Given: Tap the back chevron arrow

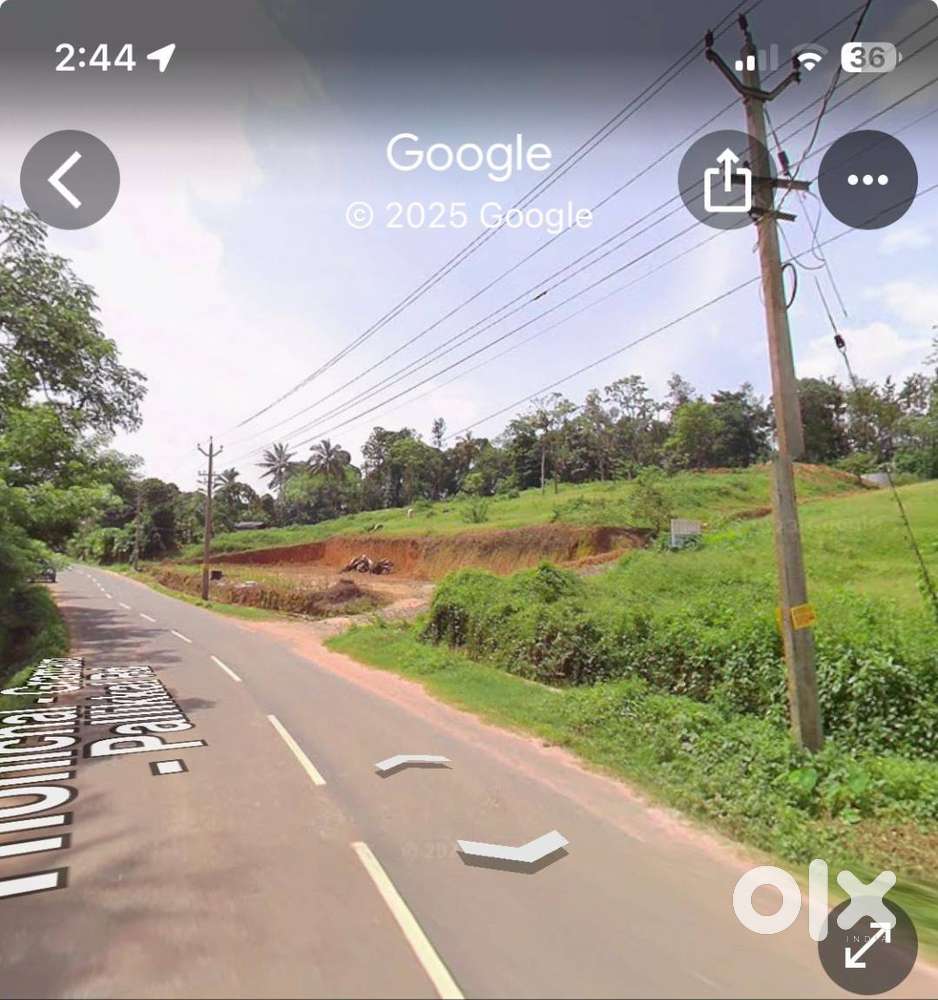Looking at the screenshot, I should point(70,178).
